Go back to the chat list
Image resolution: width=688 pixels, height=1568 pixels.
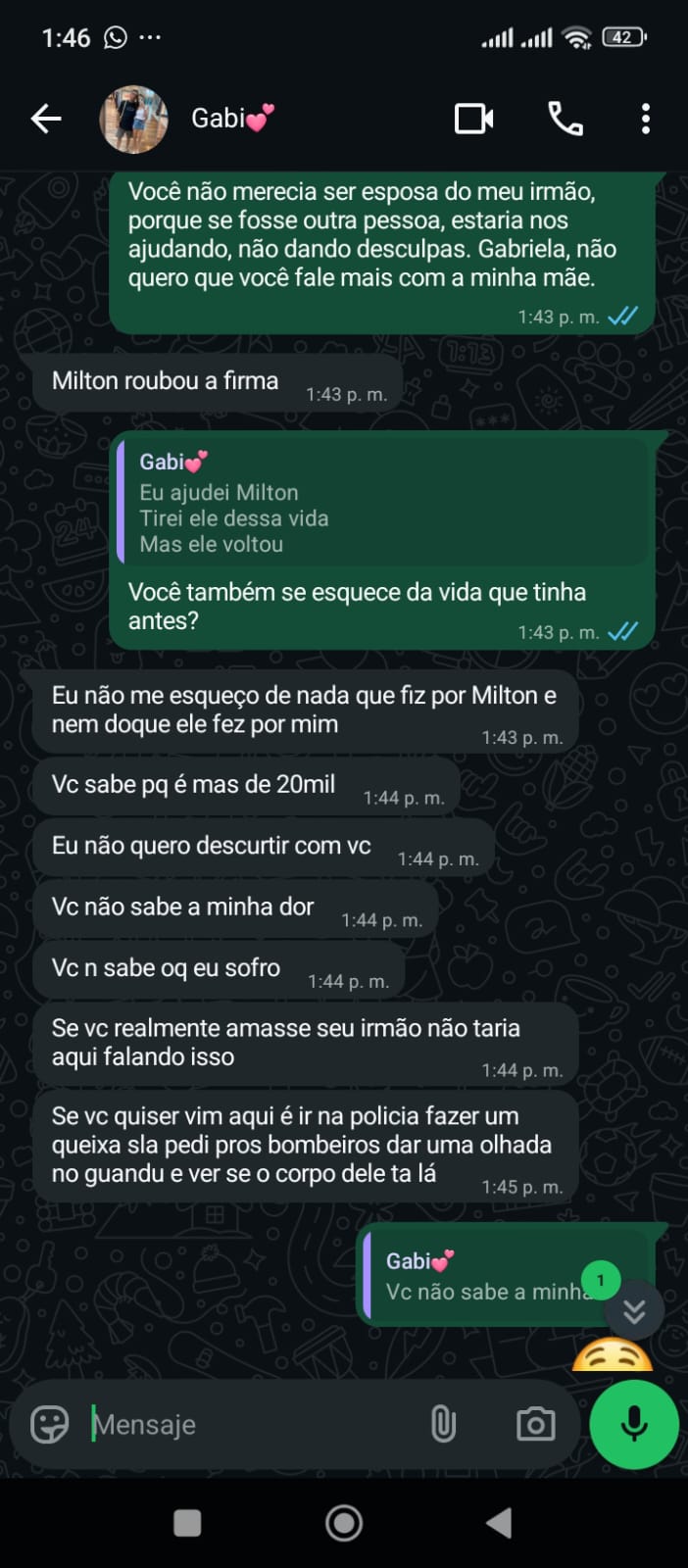46,120
